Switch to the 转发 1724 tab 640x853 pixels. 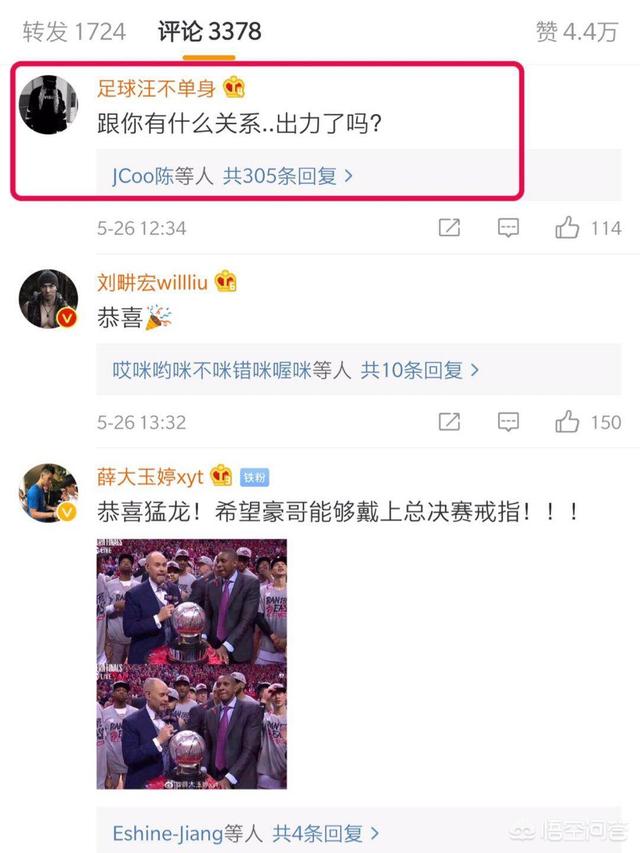74,32
